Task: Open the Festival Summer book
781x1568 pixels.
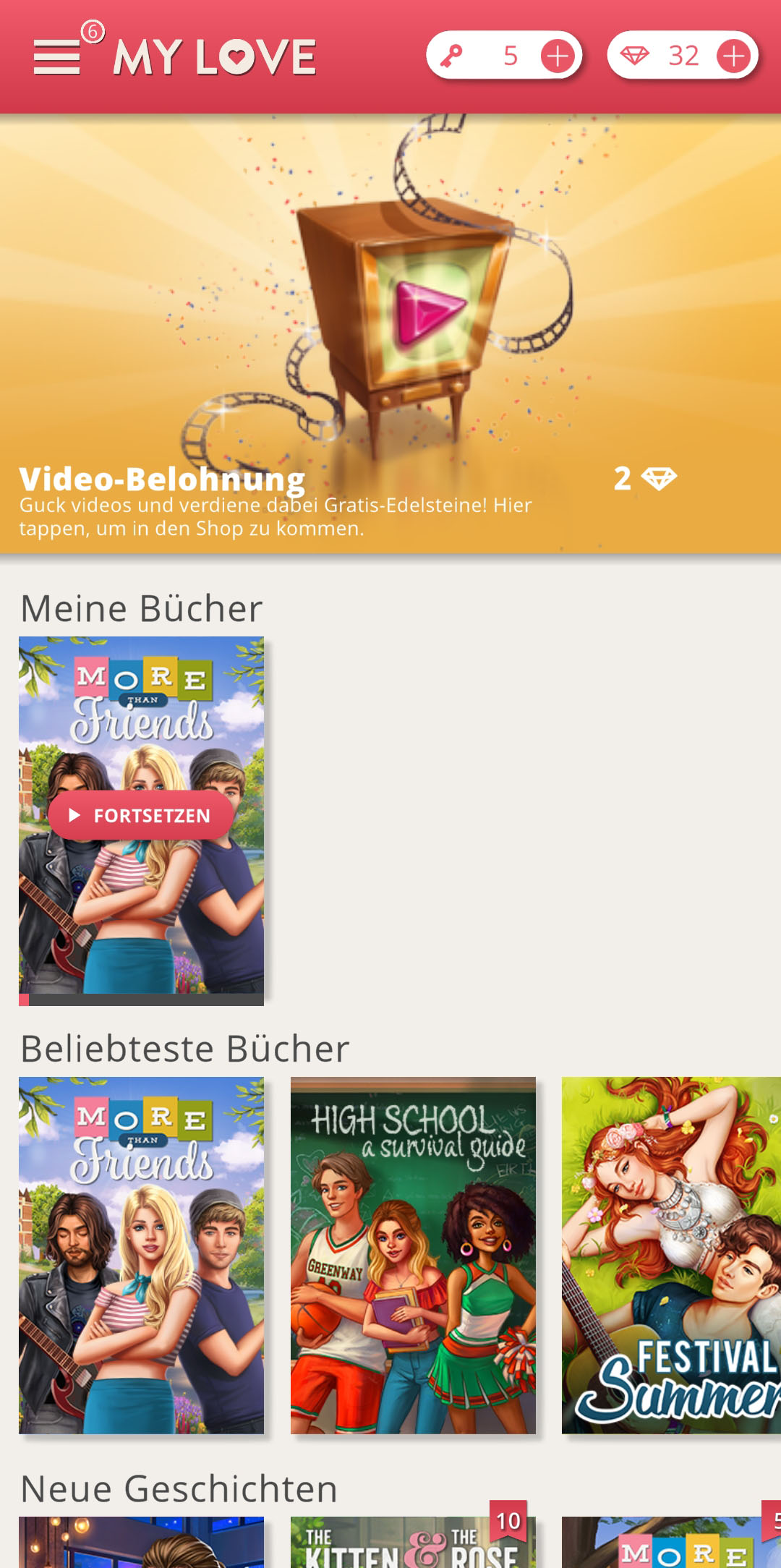Action: click(671, 1255)
